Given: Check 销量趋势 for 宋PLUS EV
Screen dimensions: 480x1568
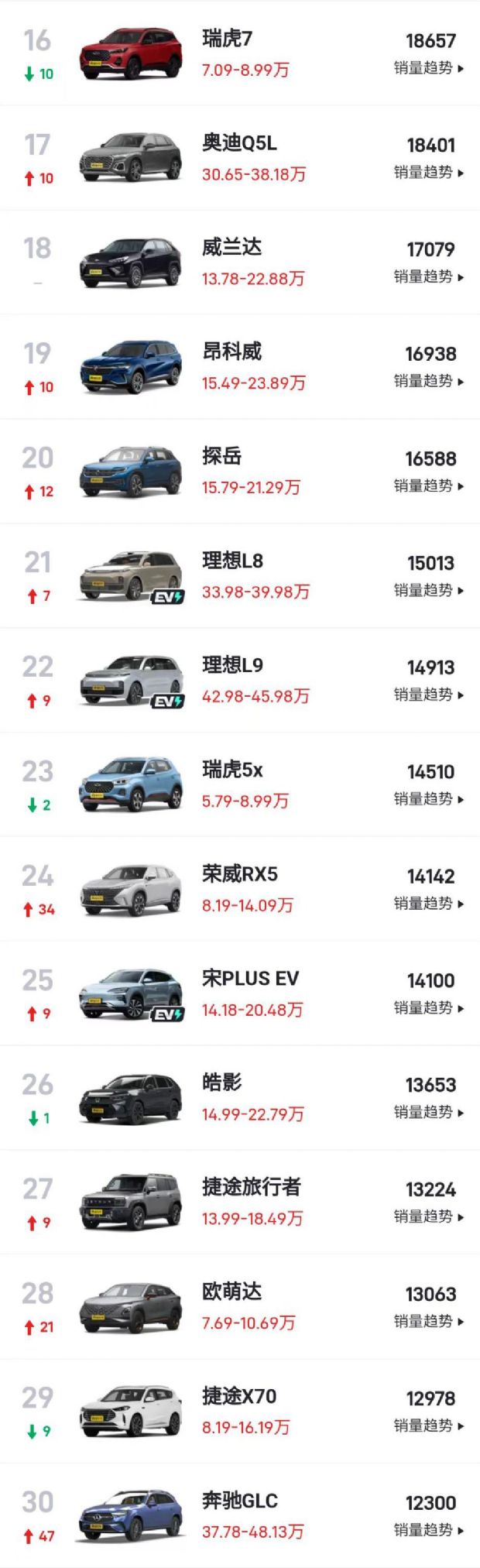Looking at the screenshot, I should (x=428, y=1007).
